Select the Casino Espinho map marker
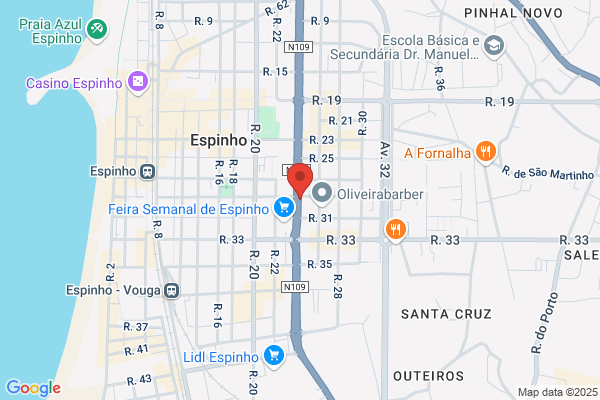 (138, 82)
